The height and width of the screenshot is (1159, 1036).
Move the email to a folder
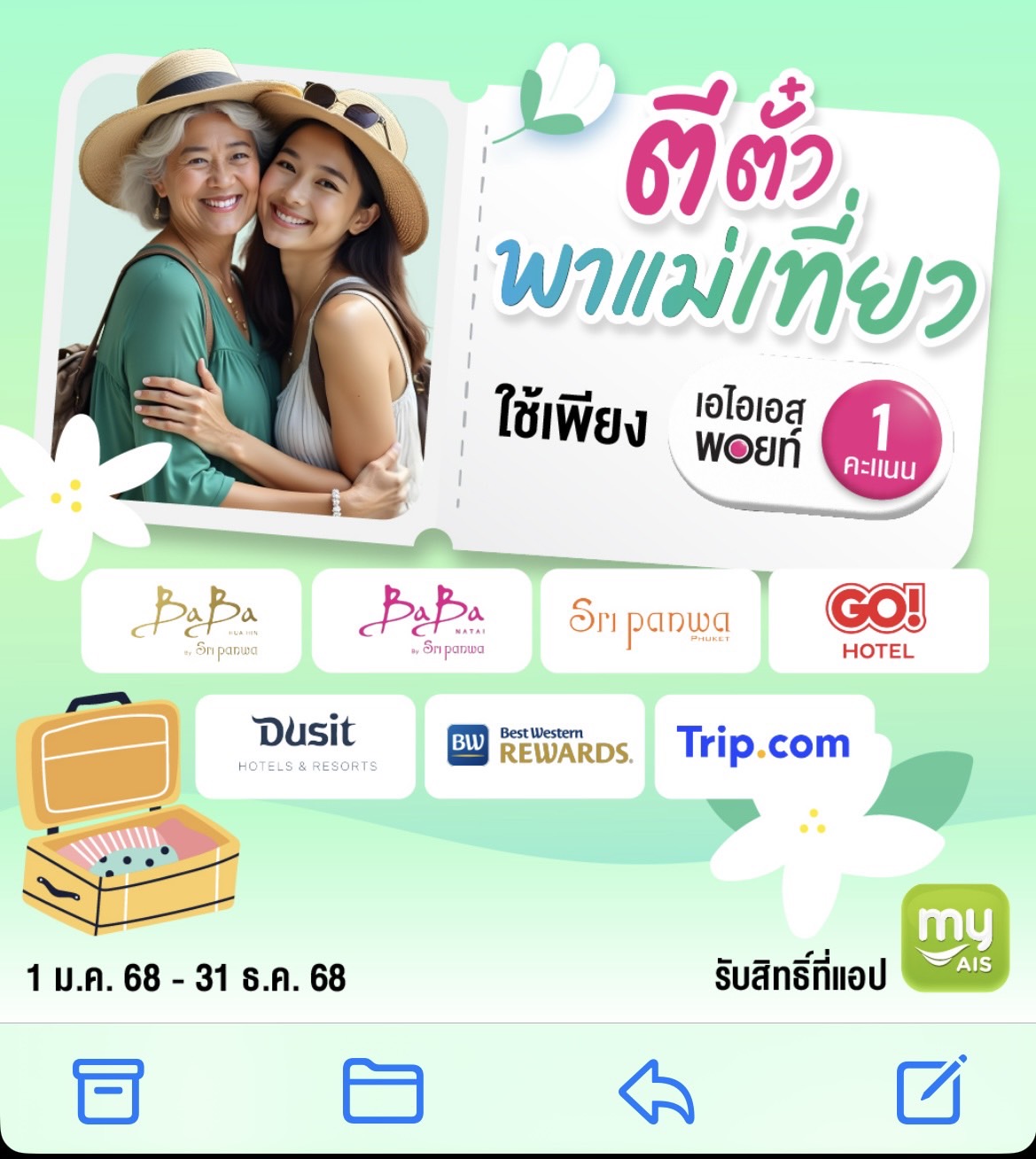[383, 1091]
